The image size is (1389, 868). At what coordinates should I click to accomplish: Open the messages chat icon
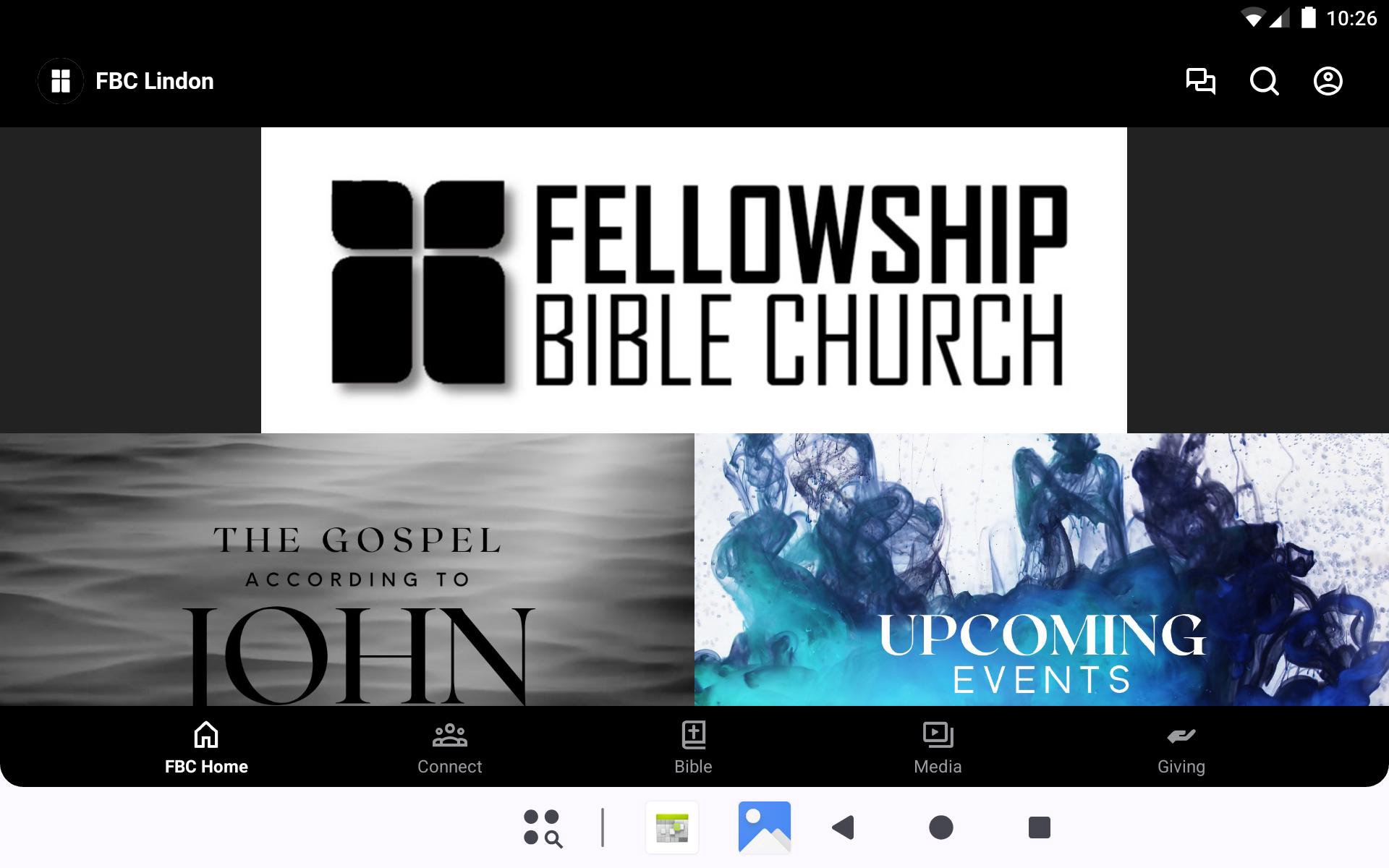click(x=1200, y=81)
